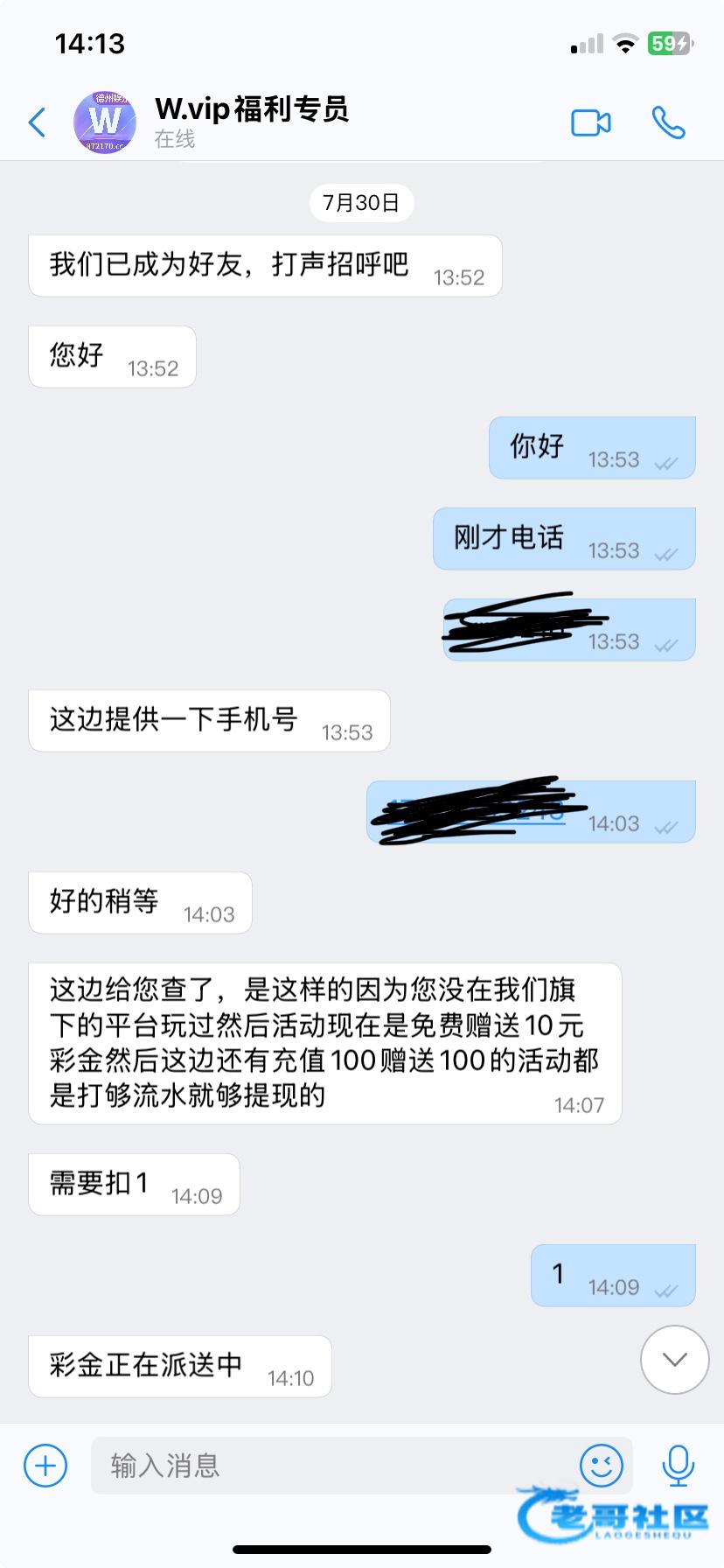The width and height of the screenshot is (724, 1568).
Task: Jump to the latest message
Action: point(674,1359)
